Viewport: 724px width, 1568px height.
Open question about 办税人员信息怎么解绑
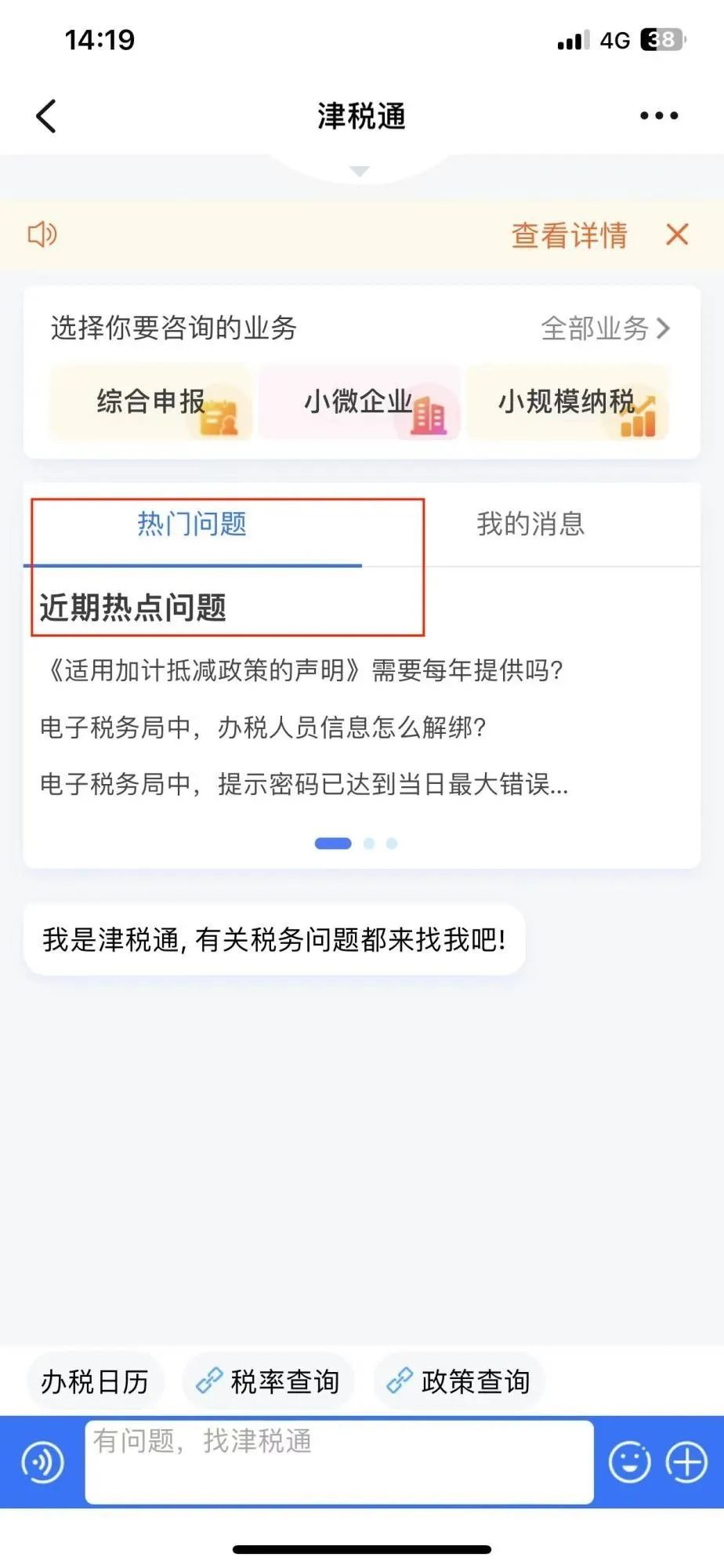click(263, 728)
